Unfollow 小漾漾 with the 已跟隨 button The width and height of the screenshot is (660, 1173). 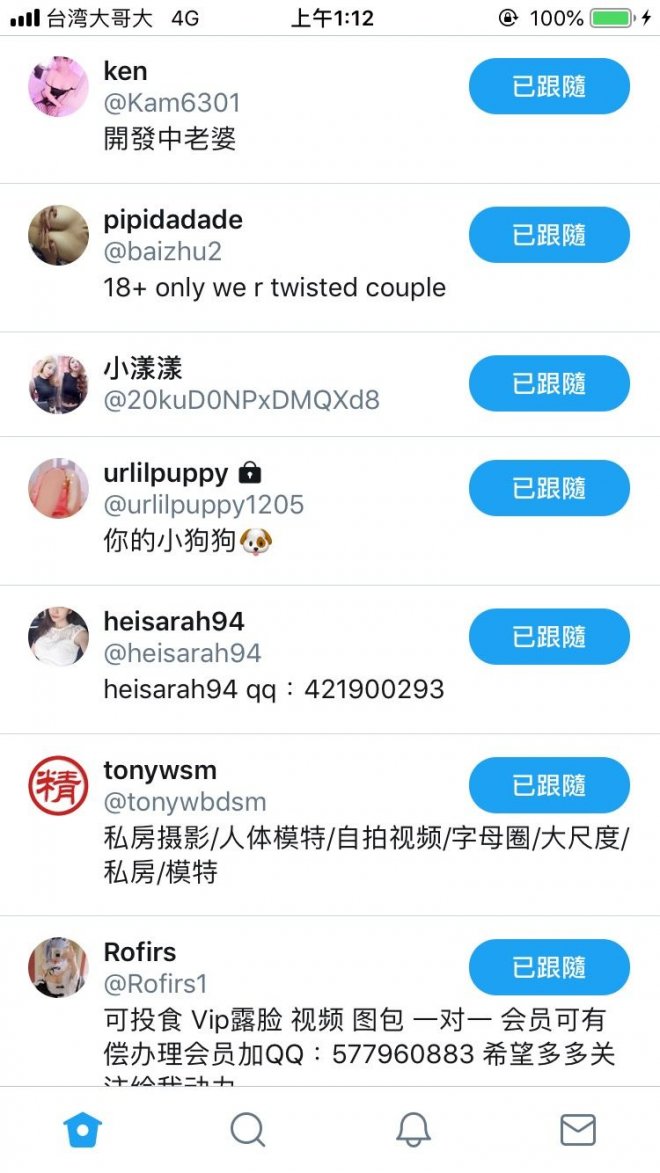549,384
